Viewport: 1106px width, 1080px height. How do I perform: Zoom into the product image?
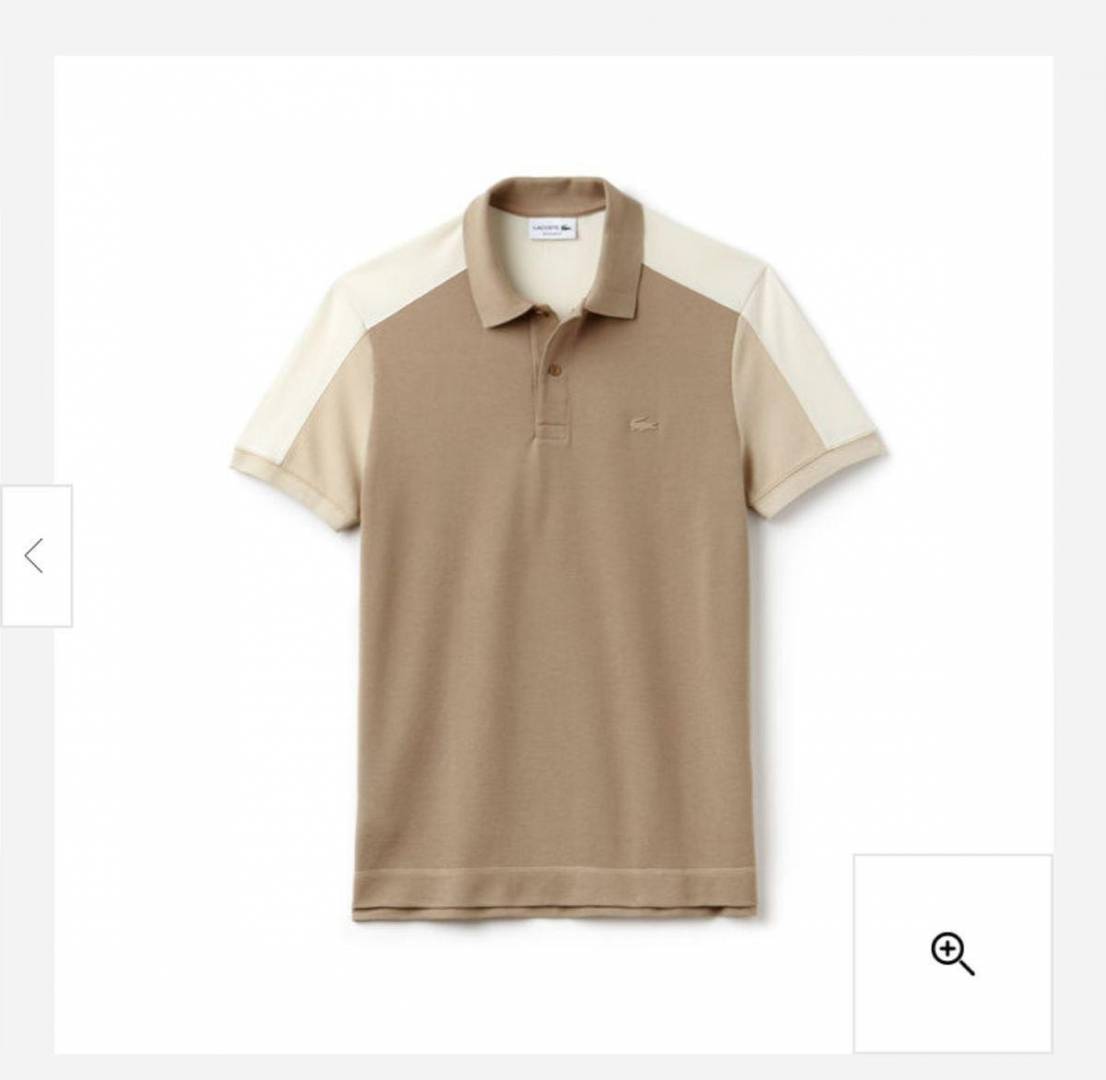(x=952, y=953)
